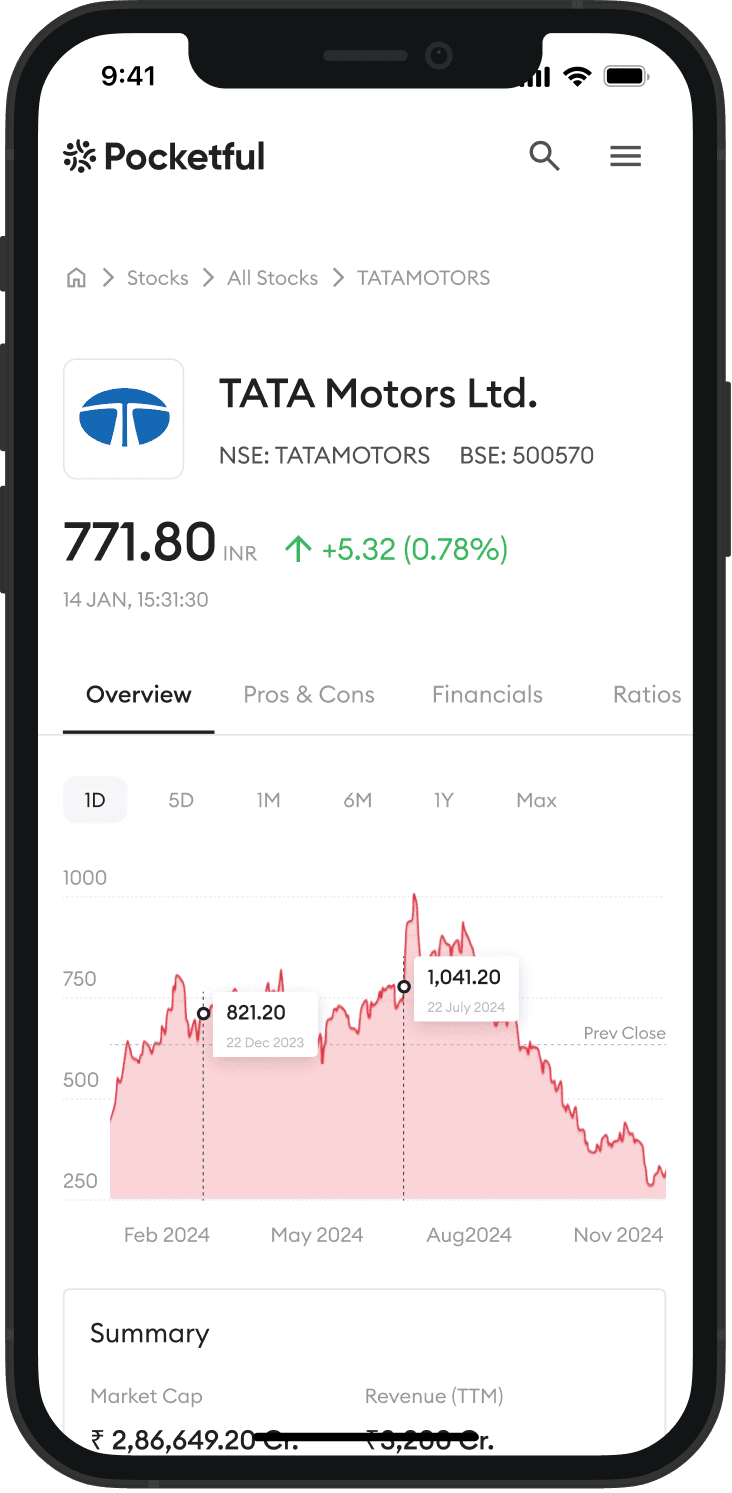Select the 1M chart range
The image size is (732, 1493).
point(268,800)
